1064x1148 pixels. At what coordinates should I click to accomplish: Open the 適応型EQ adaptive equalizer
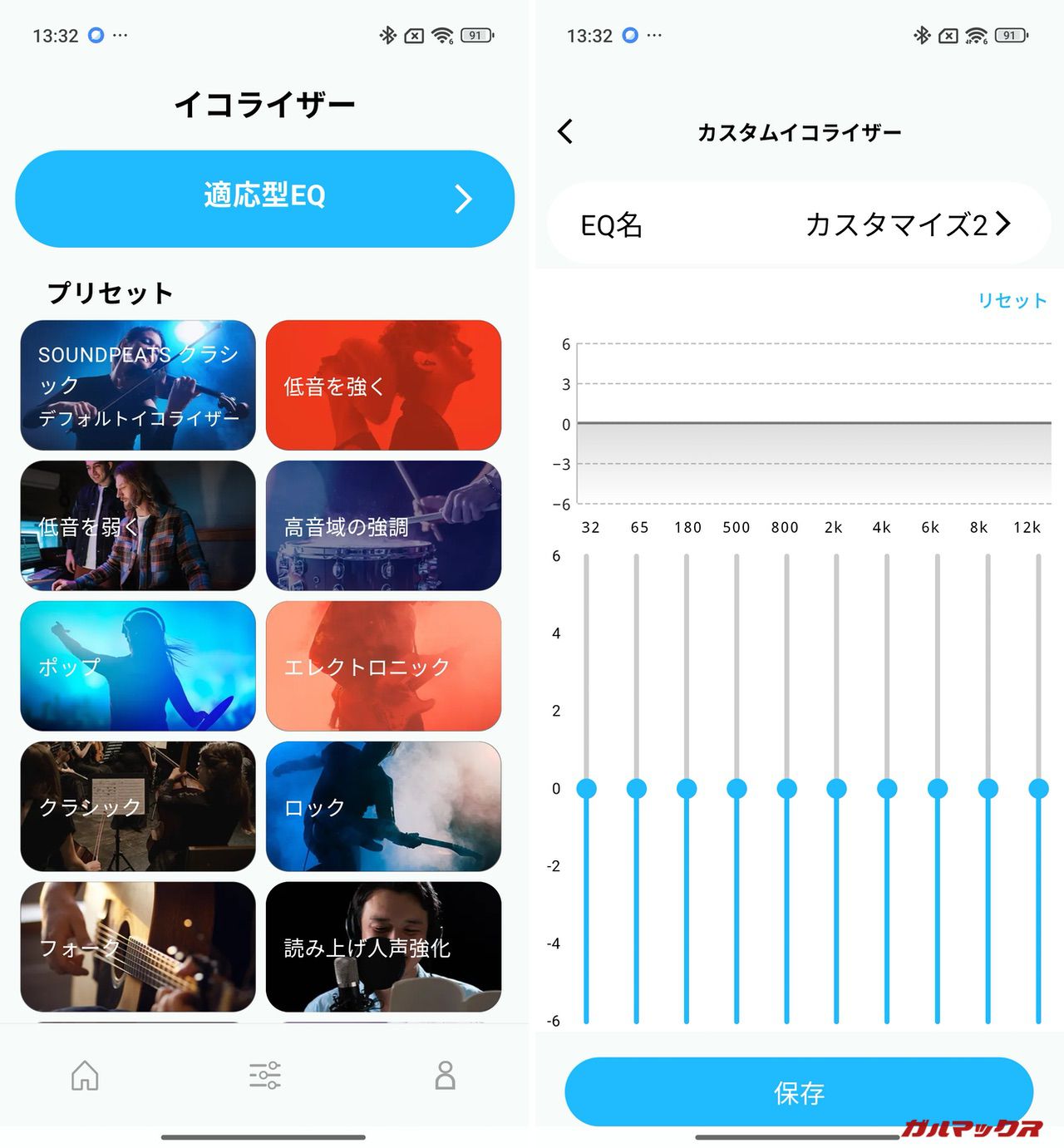point(264,198)
